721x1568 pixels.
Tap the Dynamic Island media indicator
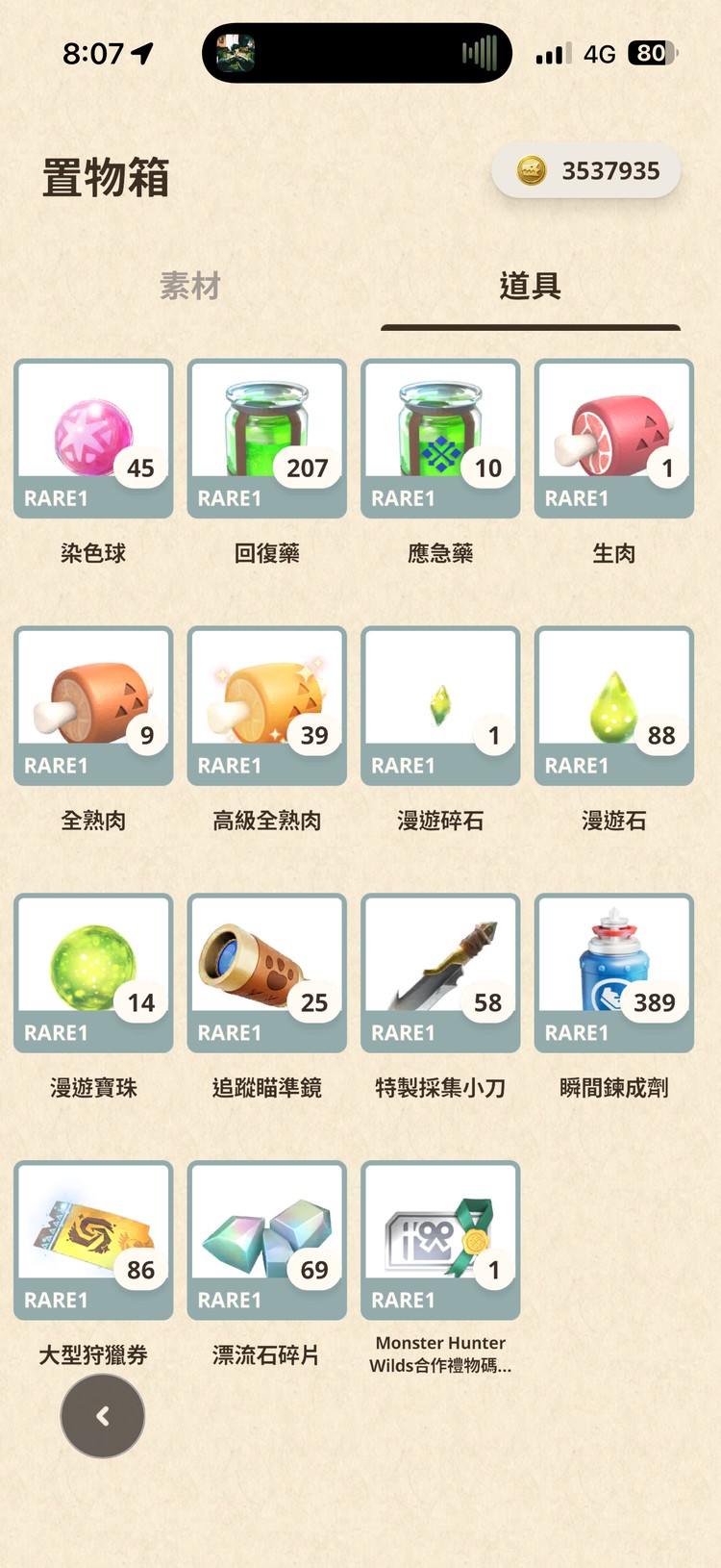[x=357, y=53]
